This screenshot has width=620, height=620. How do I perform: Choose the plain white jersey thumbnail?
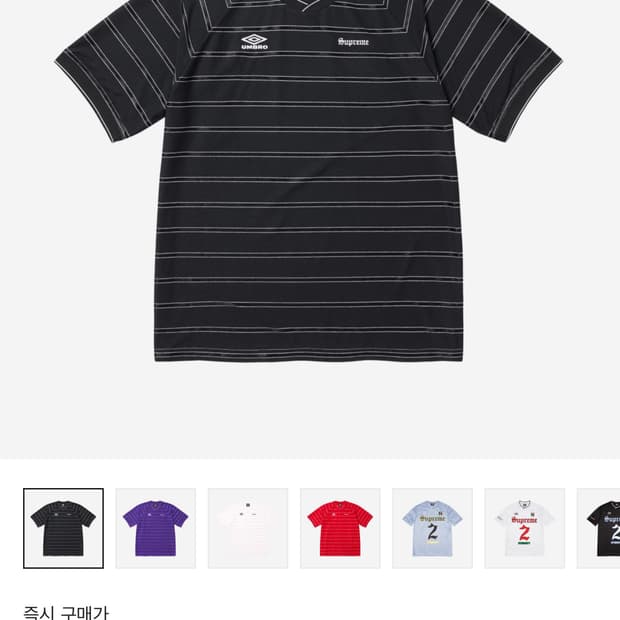(247, 528)
